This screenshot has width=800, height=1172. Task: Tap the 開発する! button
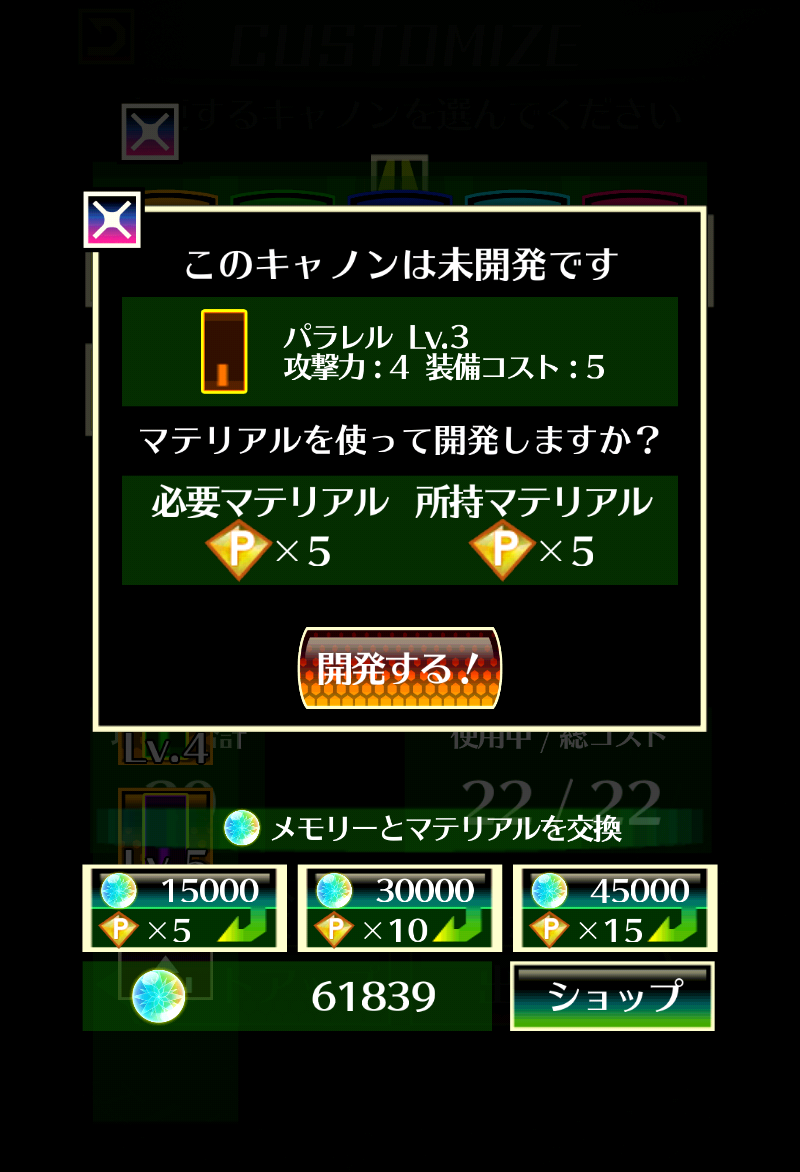(400, 669)
